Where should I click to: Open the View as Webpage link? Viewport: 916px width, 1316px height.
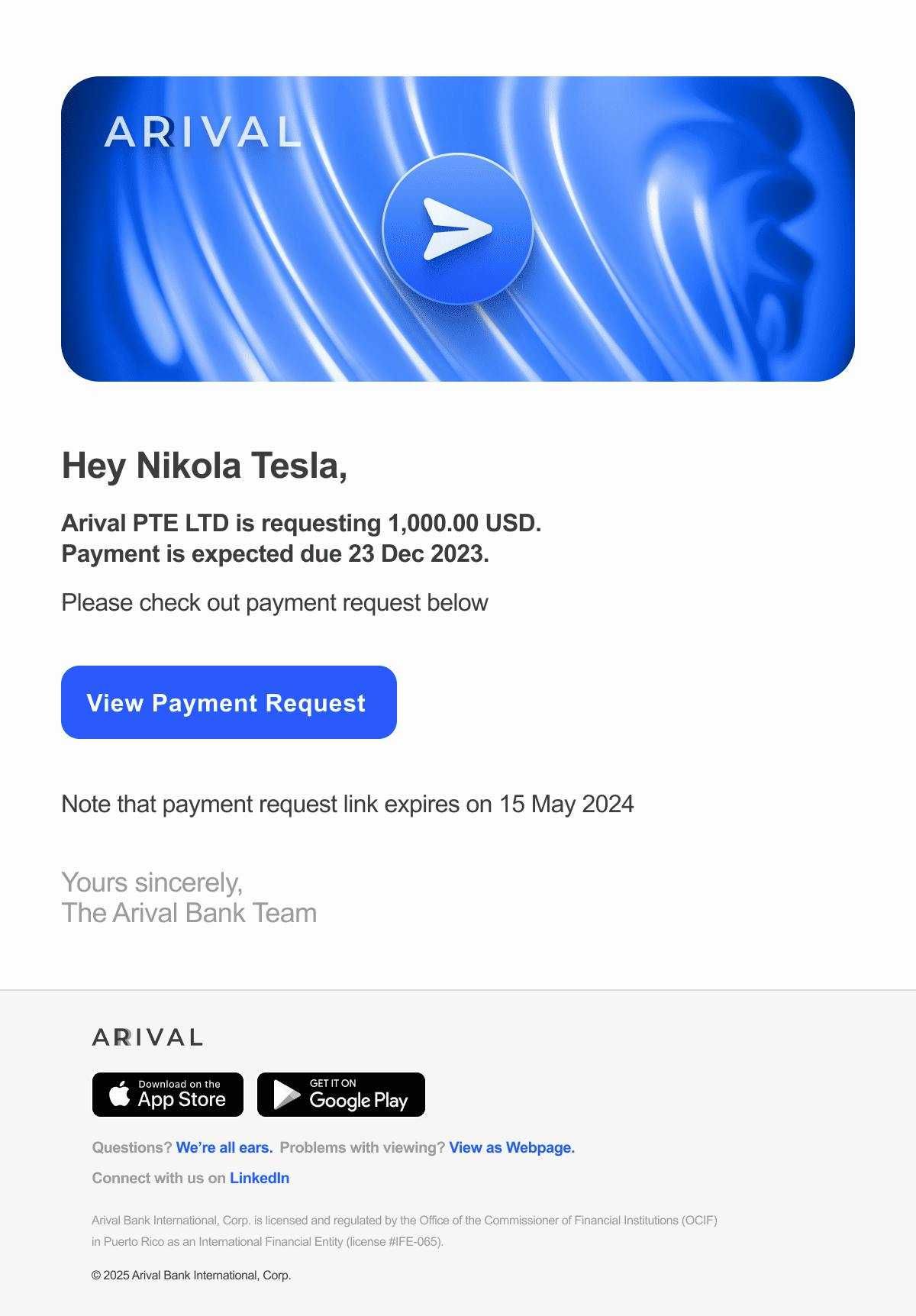coord(512,1147)
